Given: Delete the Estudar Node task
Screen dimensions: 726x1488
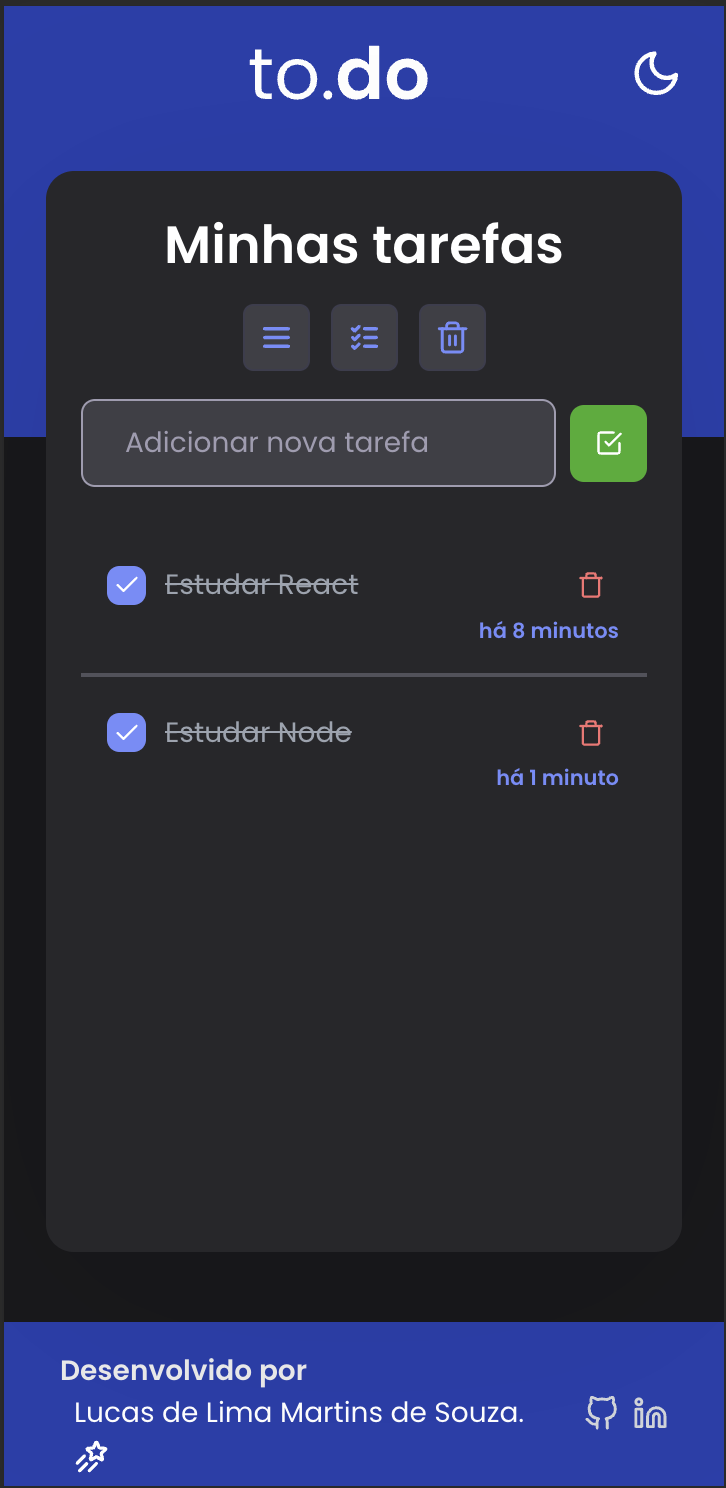Looking at the screenshot, I should [x=591, y=733].
